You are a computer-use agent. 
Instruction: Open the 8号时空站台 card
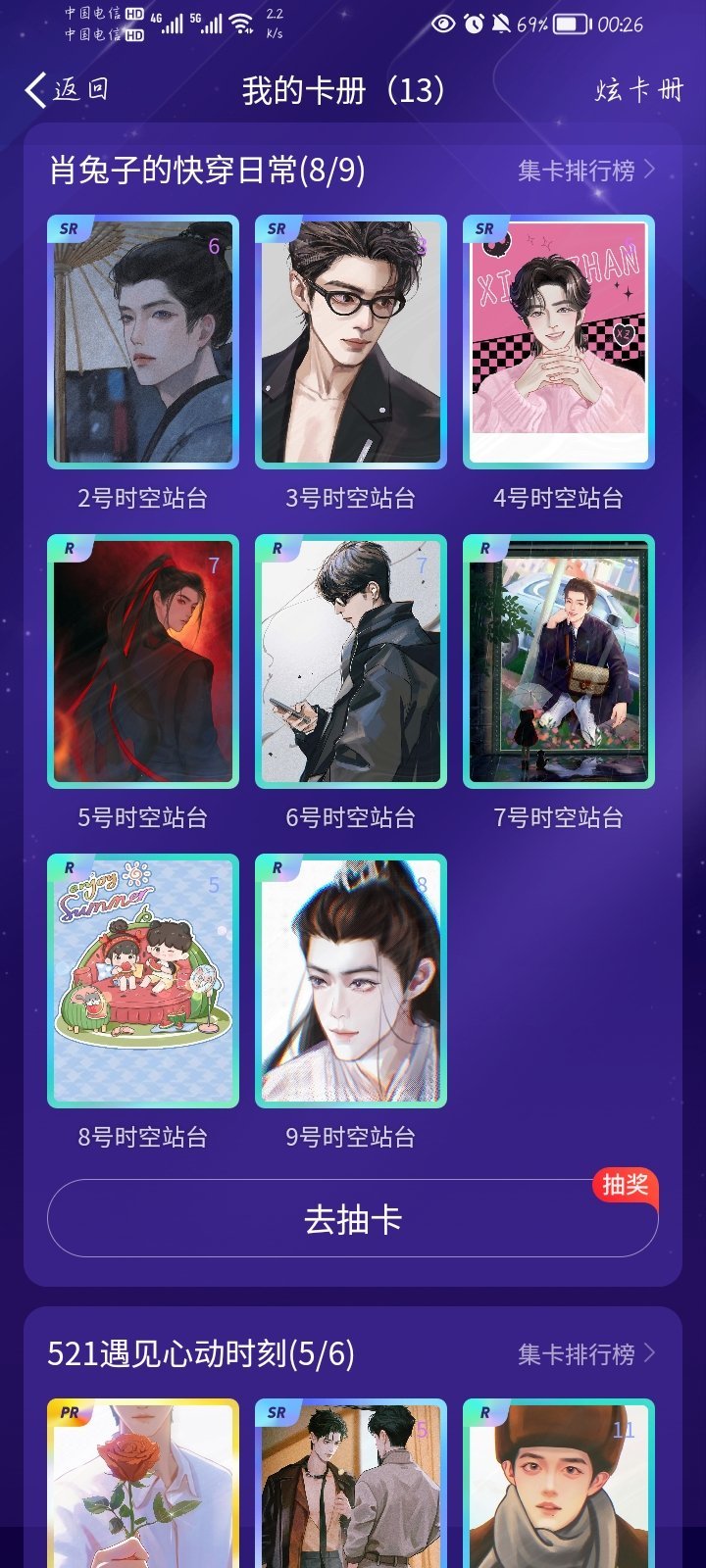143,981
